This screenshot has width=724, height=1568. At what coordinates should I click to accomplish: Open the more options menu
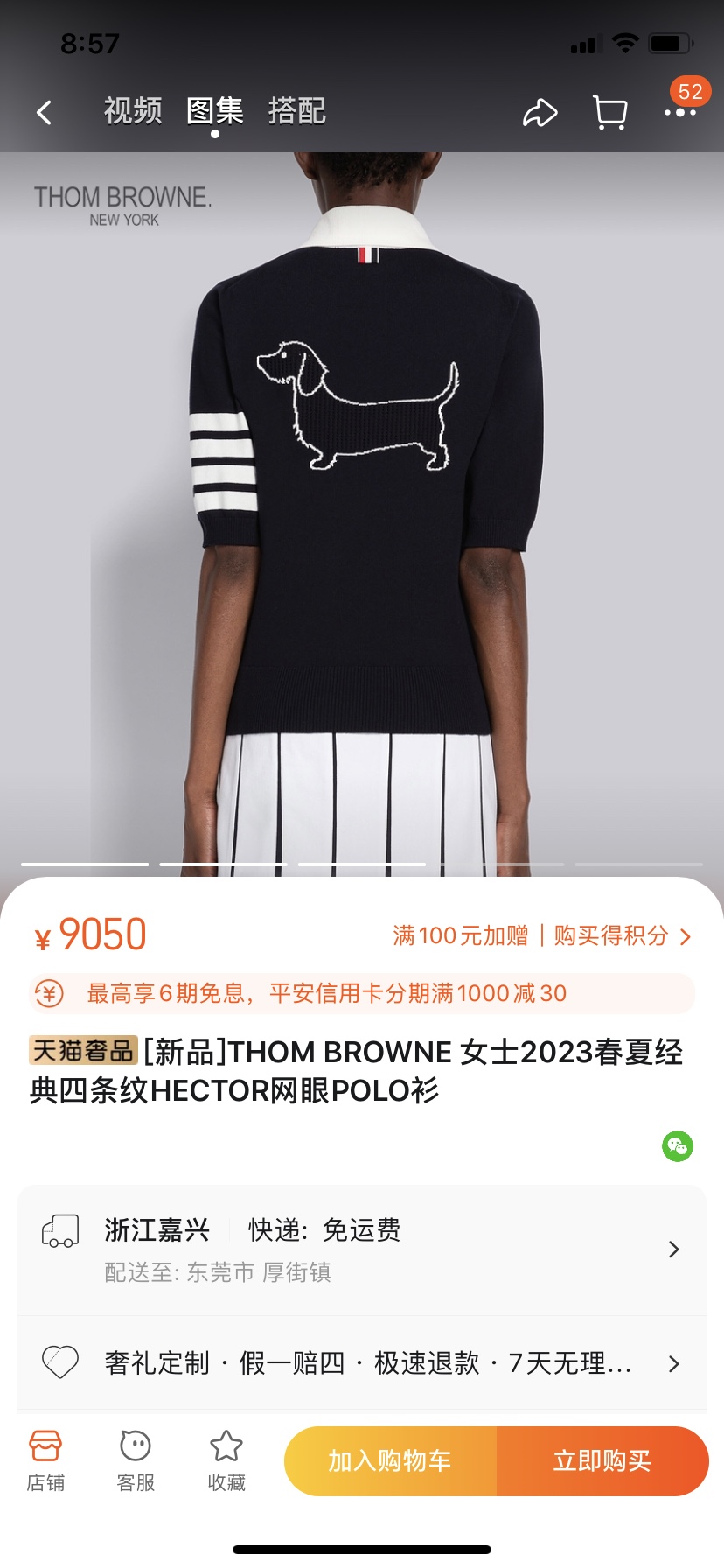[x=679, y=113]
